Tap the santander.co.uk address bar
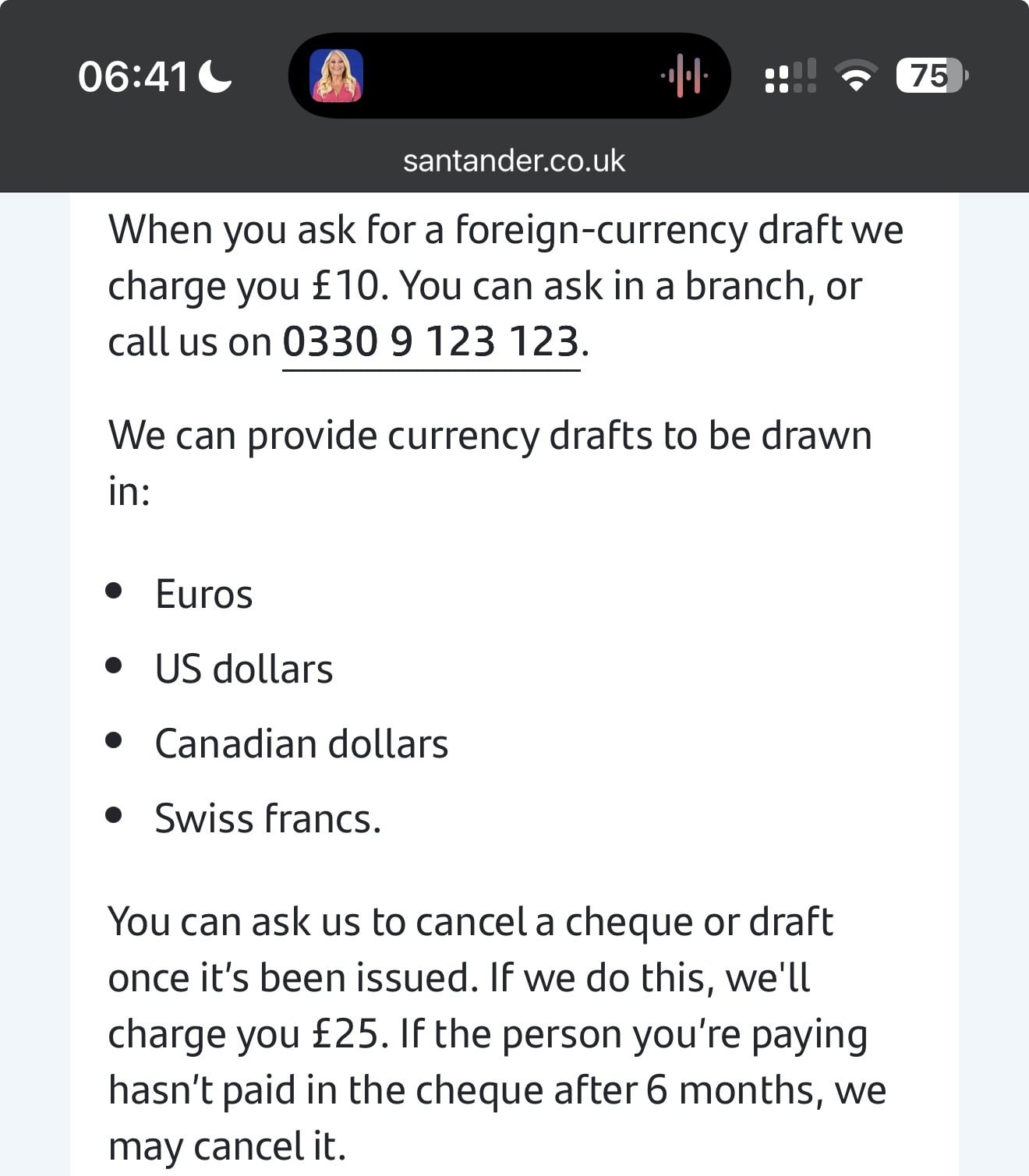 514,161
